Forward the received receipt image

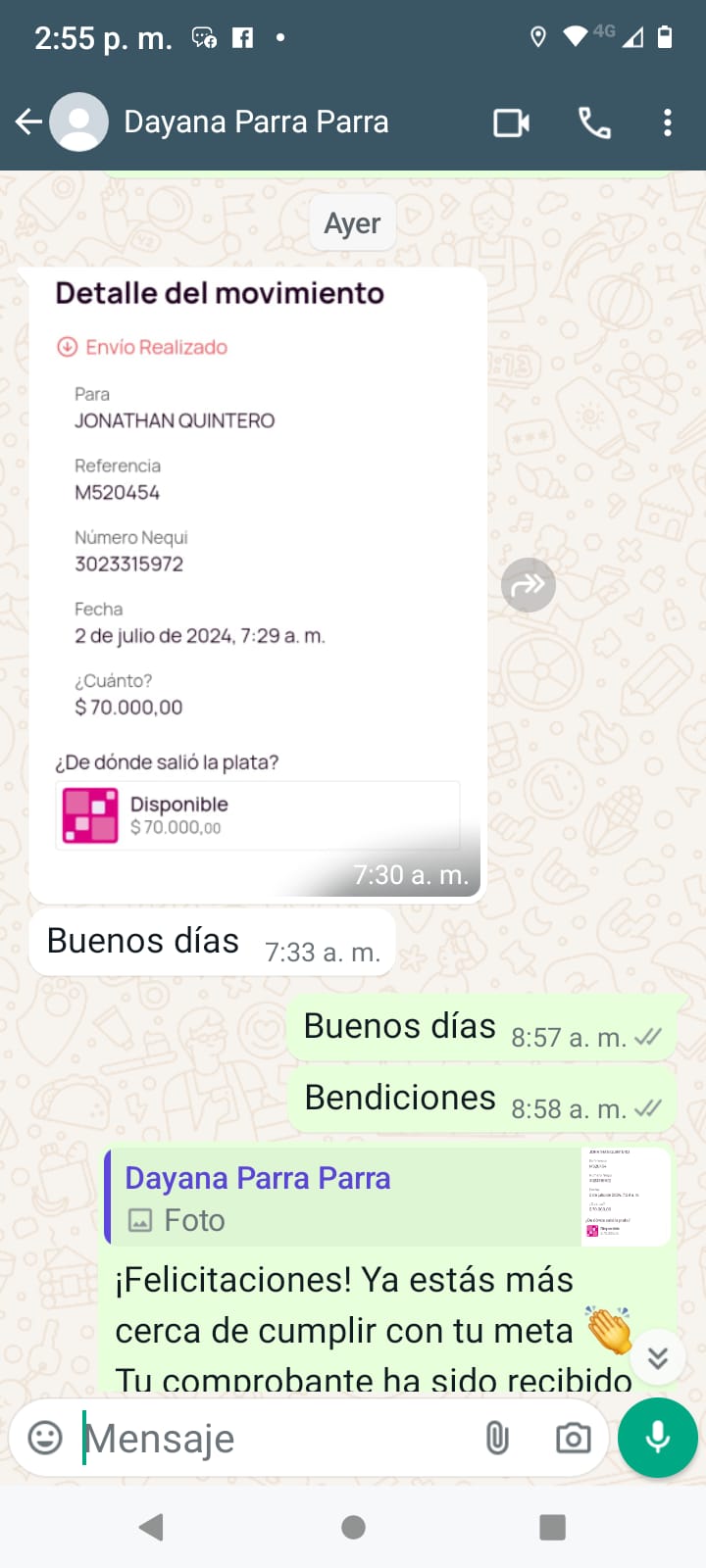529,585
